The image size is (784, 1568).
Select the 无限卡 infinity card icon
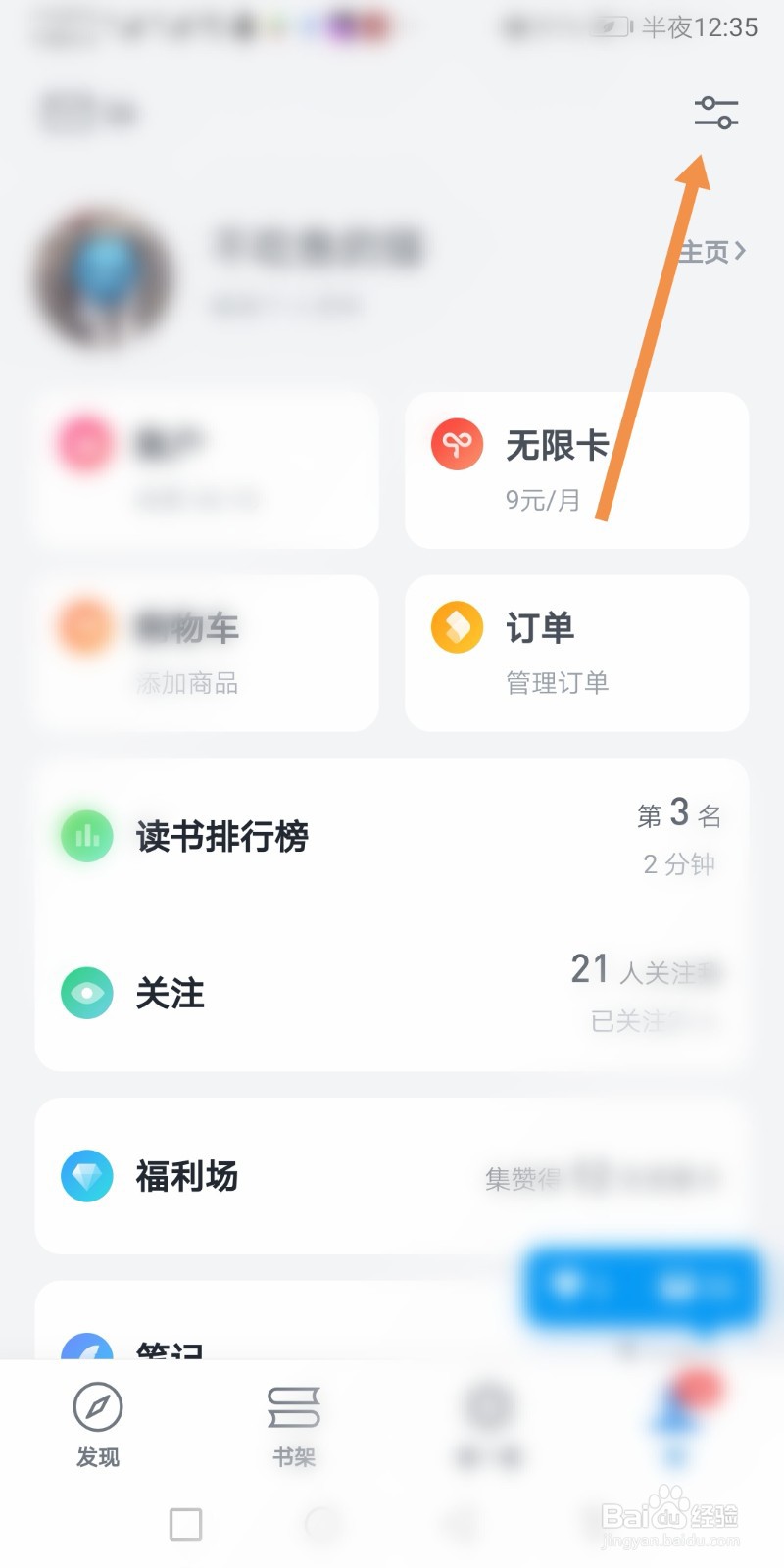point(457,443)
